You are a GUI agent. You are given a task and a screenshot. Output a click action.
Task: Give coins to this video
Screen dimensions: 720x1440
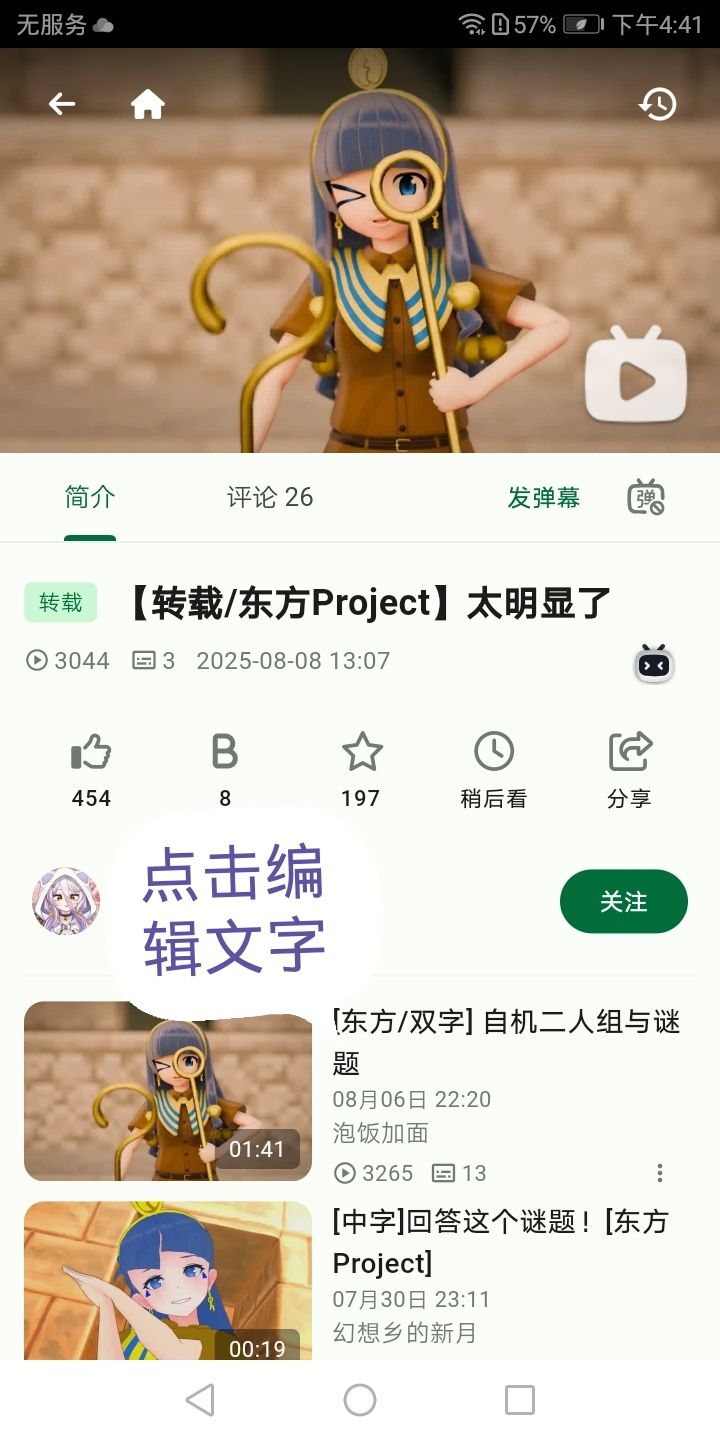coord(225,766)
